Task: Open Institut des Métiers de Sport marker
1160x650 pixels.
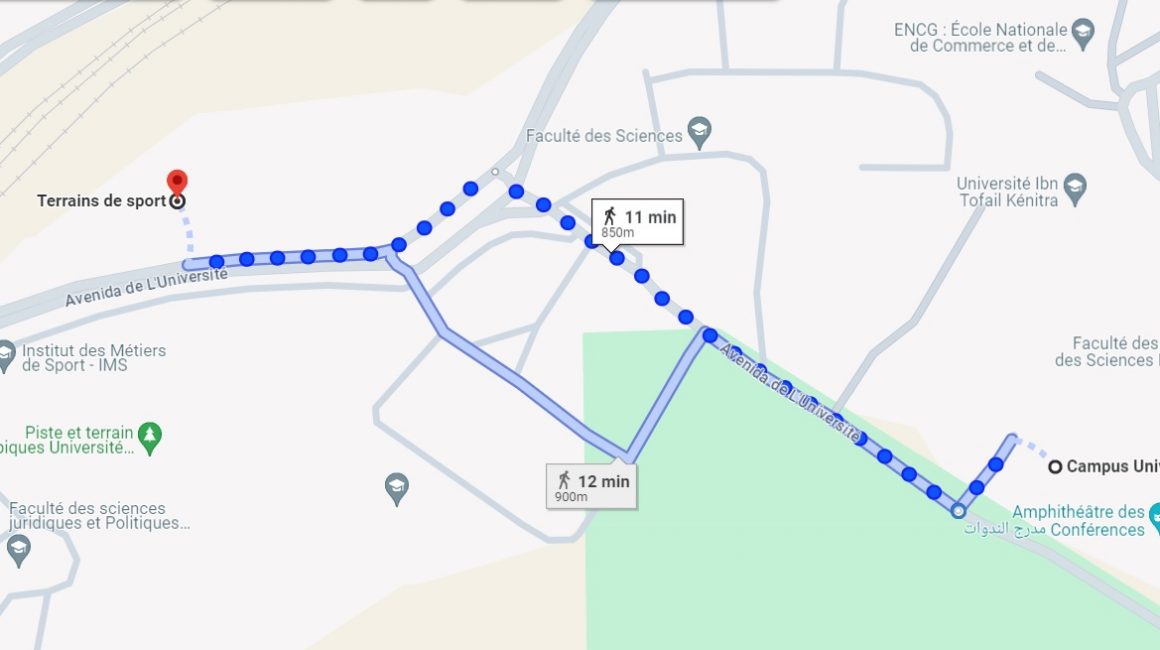Action: coord(6,352)
